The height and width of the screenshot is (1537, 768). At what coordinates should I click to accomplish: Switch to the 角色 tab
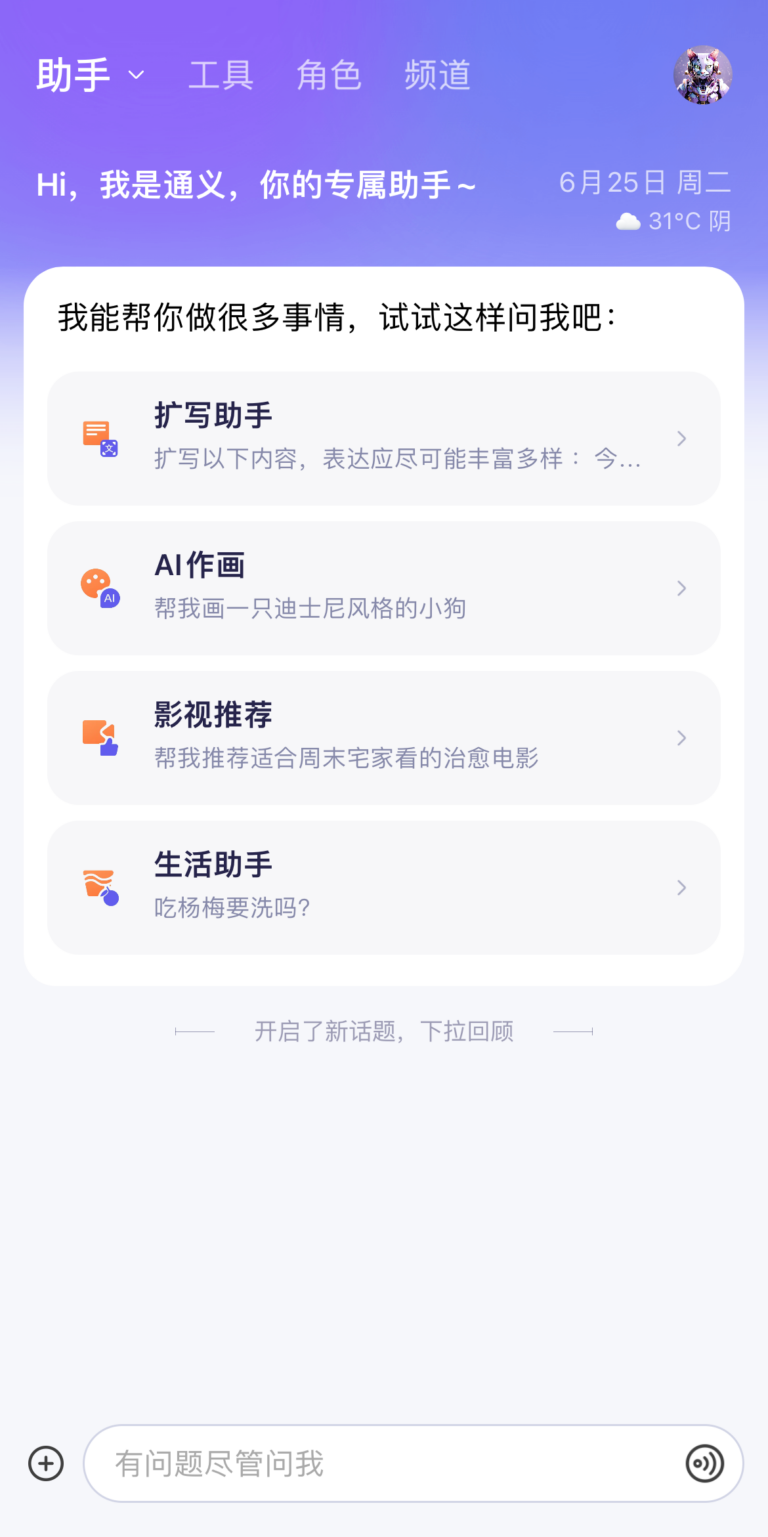point(329,75)
